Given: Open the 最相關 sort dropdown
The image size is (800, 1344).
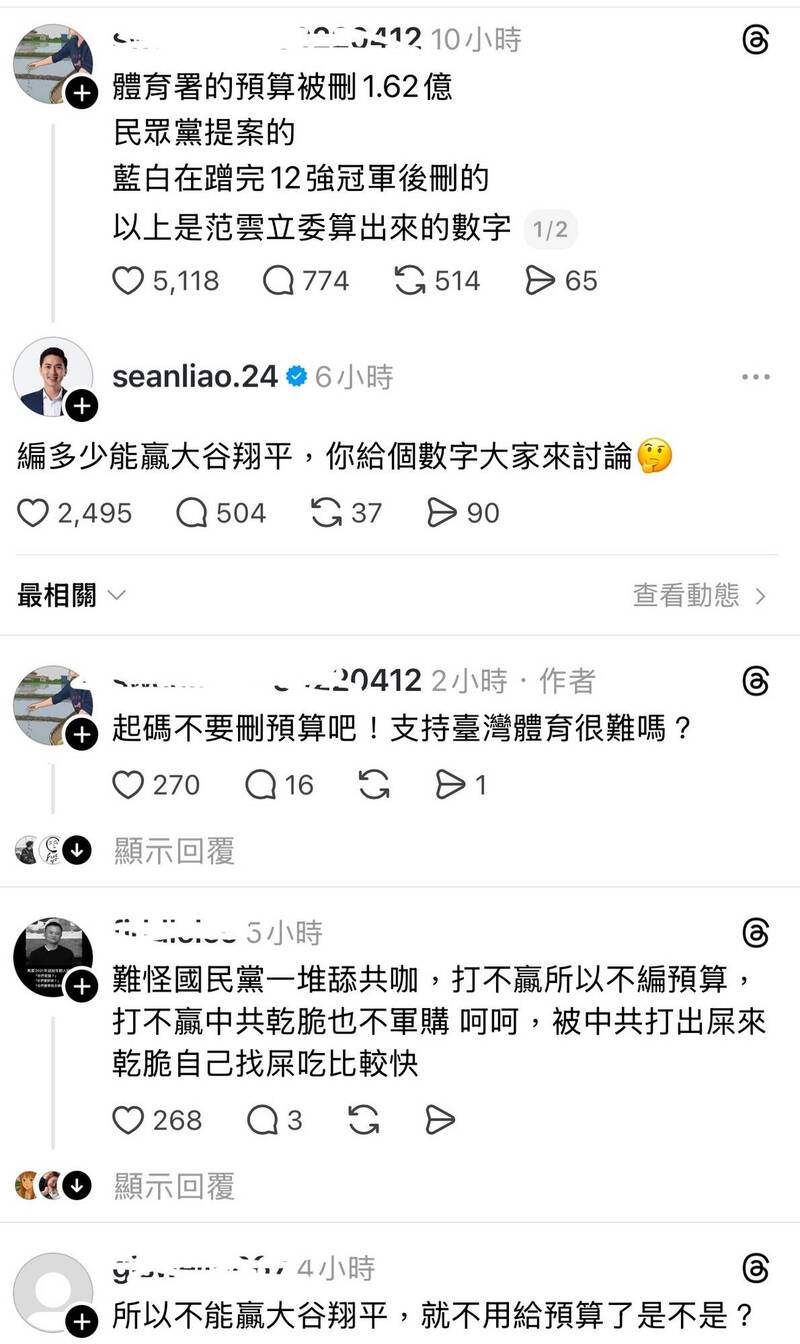Looking at the screenshot, I should (x=72, y=596).
